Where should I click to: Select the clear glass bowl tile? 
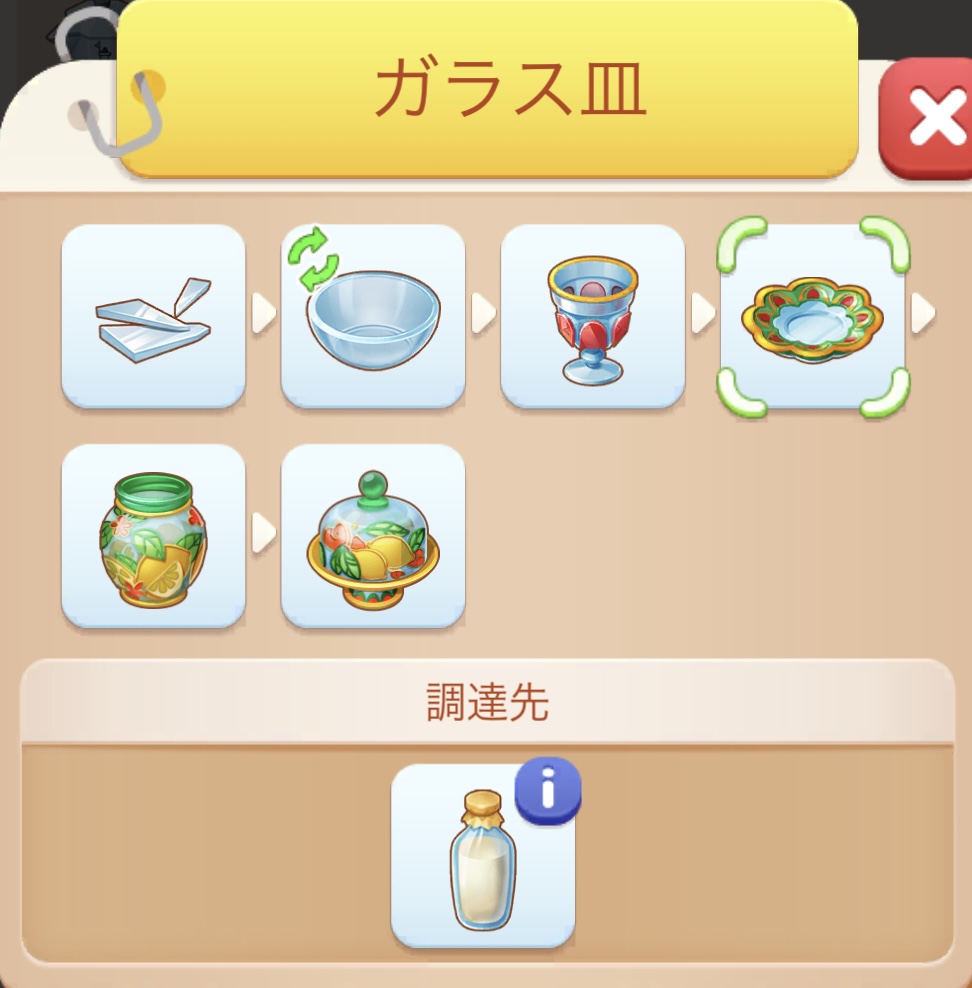373,316
